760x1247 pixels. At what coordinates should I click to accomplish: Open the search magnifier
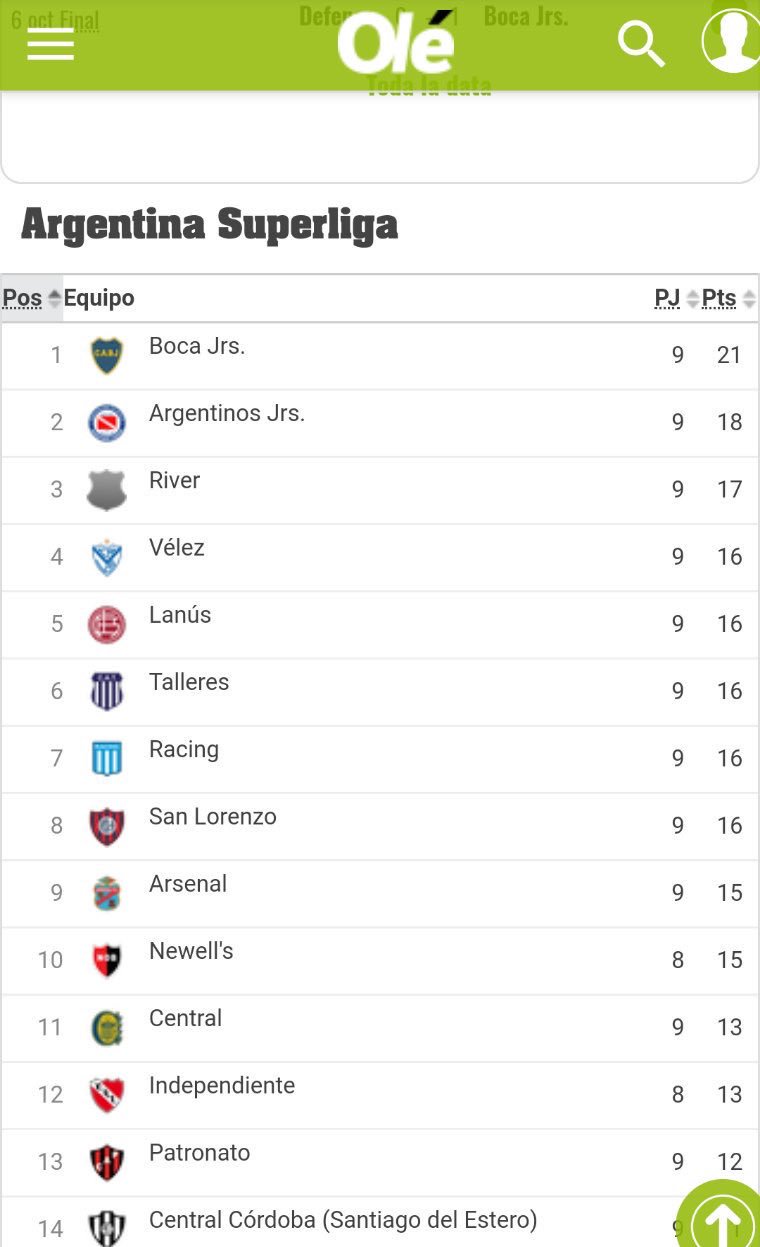(641, 44)
